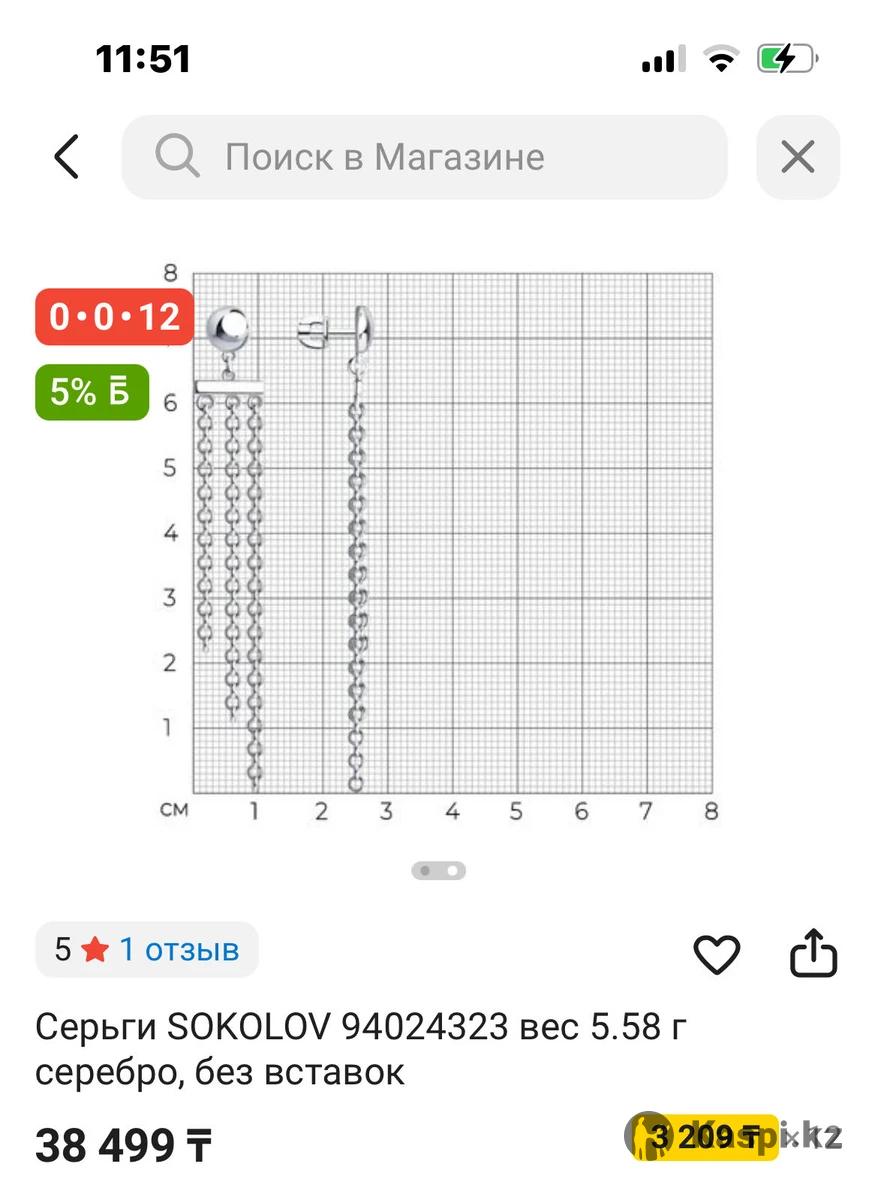Go back to the previous page
878x1200 pixels.
66,157
